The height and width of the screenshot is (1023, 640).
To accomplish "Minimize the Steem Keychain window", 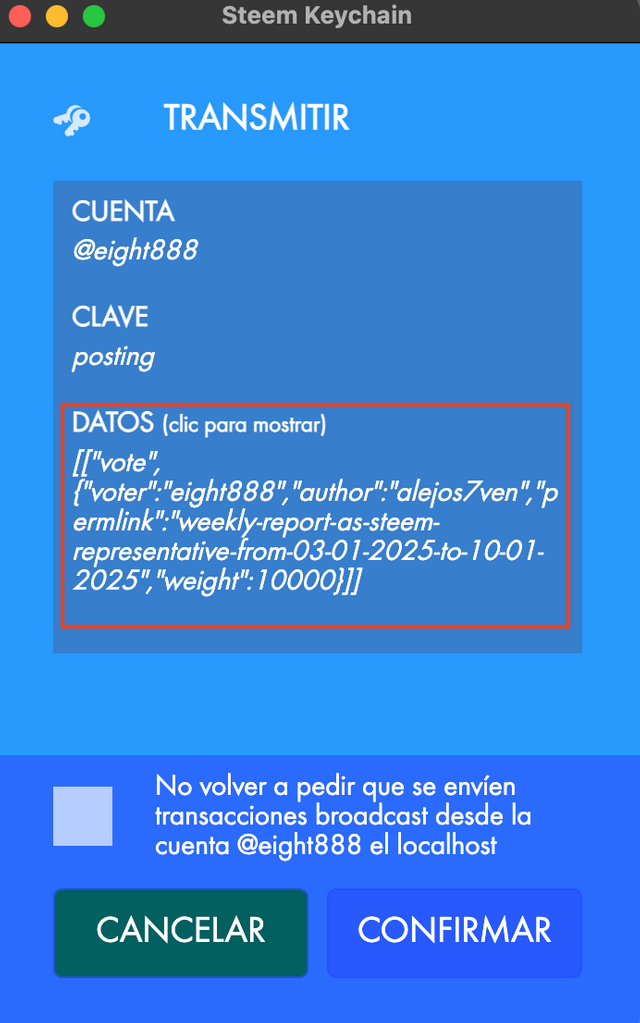I will [x=57, y=17].
